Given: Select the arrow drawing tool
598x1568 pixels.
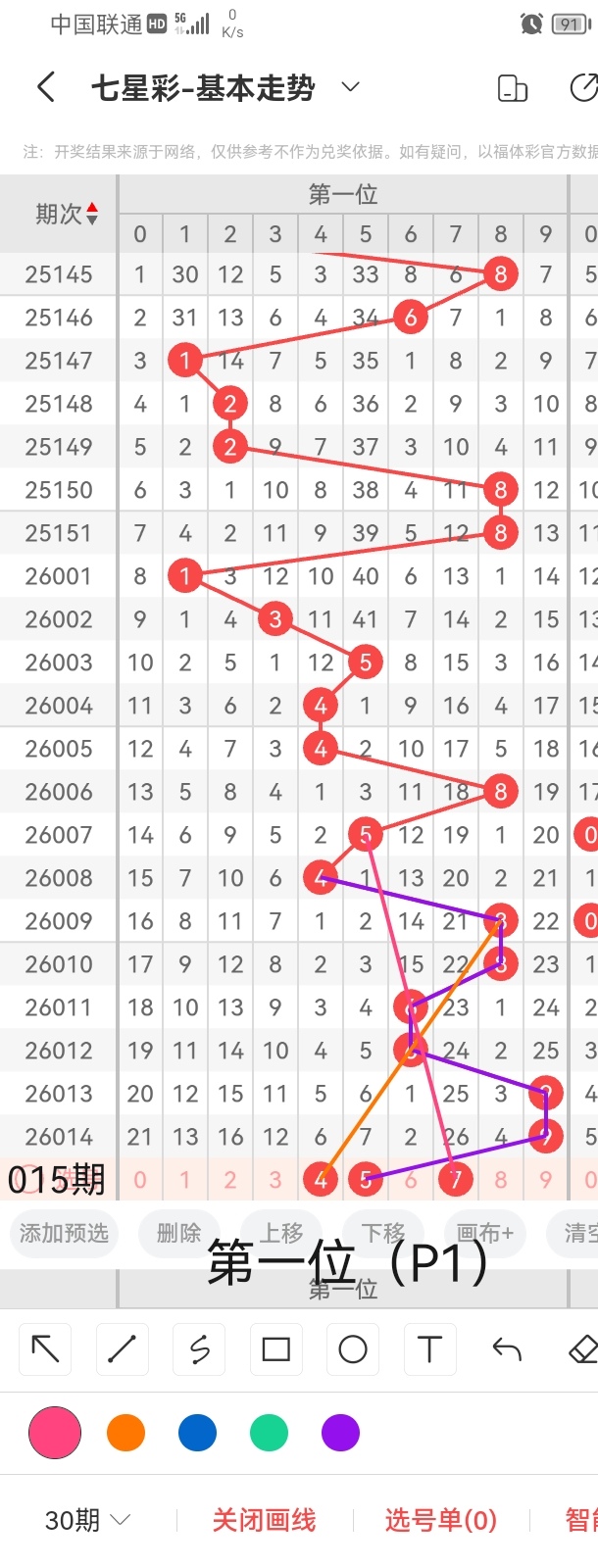Looking at the screenshot, I should 45,1349.
